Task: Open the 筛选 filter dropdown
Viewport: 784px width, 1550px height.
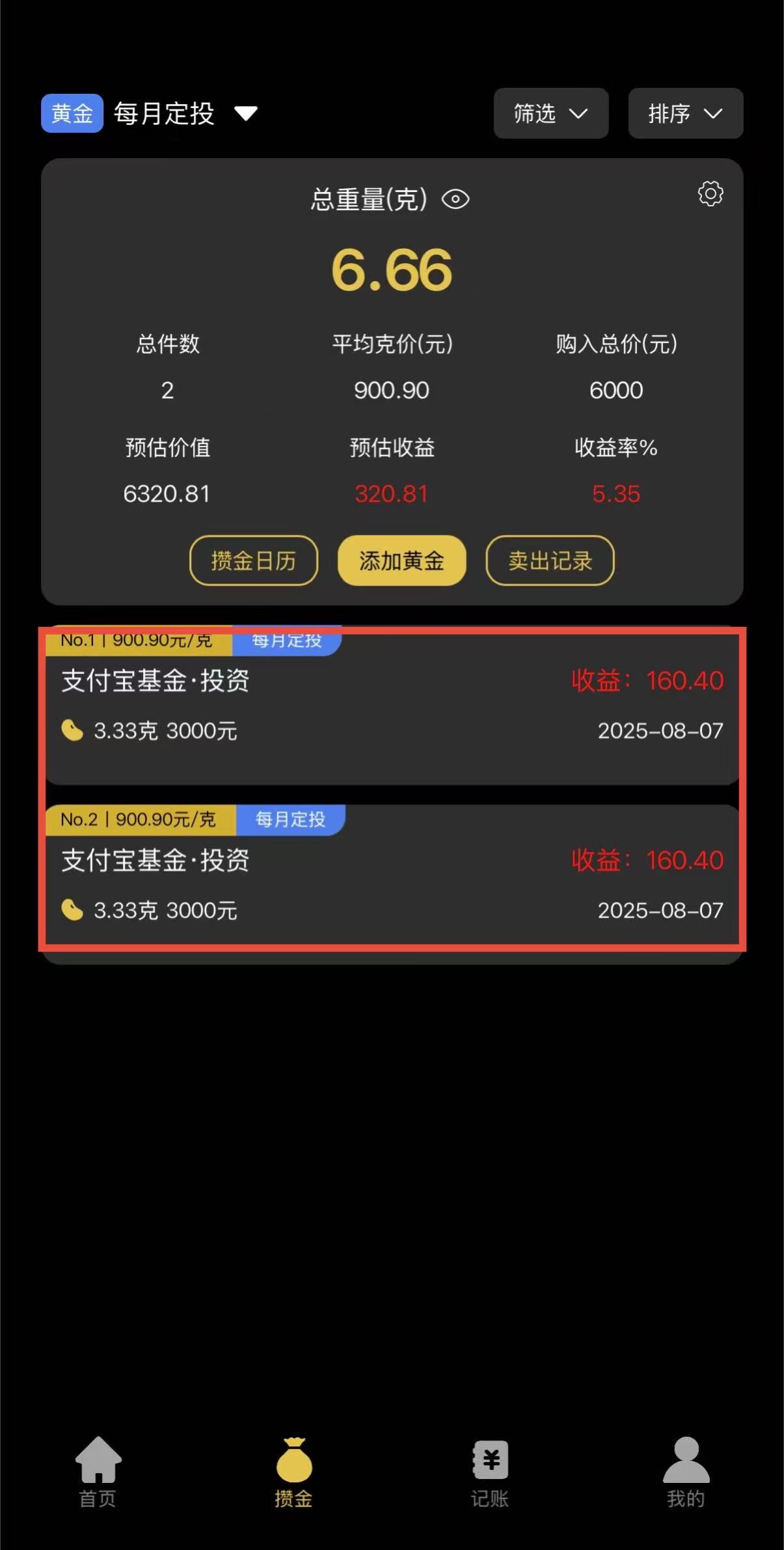Action: [x=550, y=114]
